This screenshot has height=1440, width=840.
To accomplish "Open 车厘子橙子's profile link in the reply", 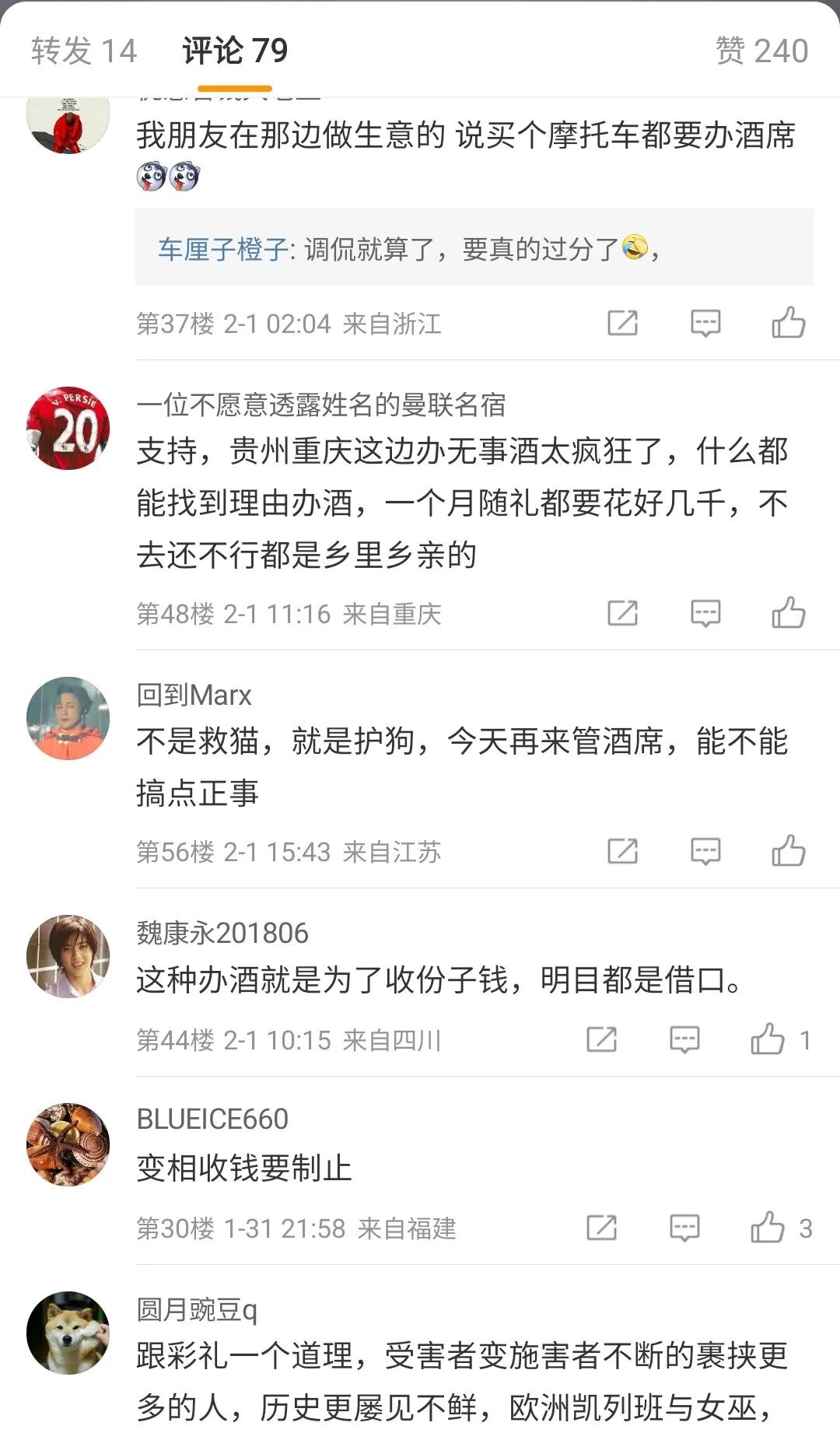I will [x=223, y=249].
